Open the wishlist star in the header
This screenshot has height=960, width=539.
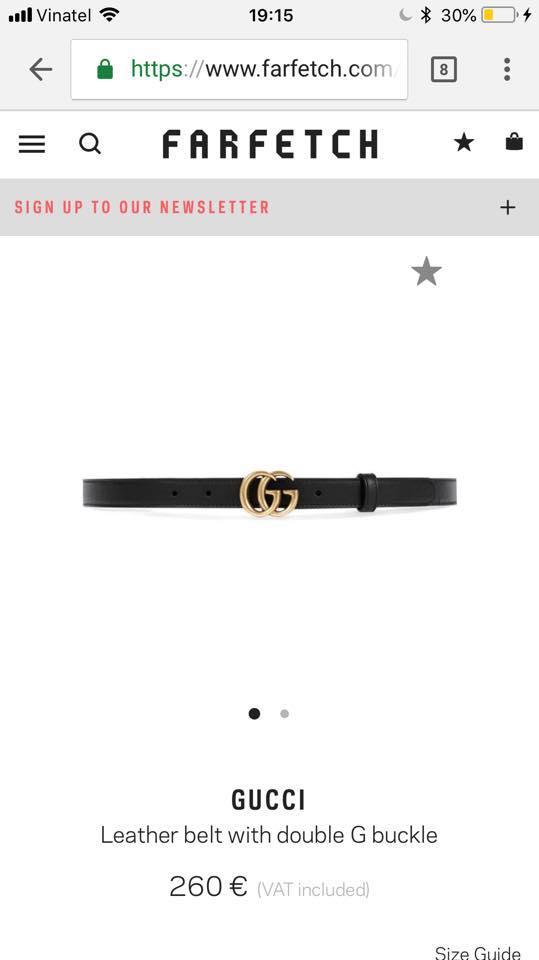(464, 143)
